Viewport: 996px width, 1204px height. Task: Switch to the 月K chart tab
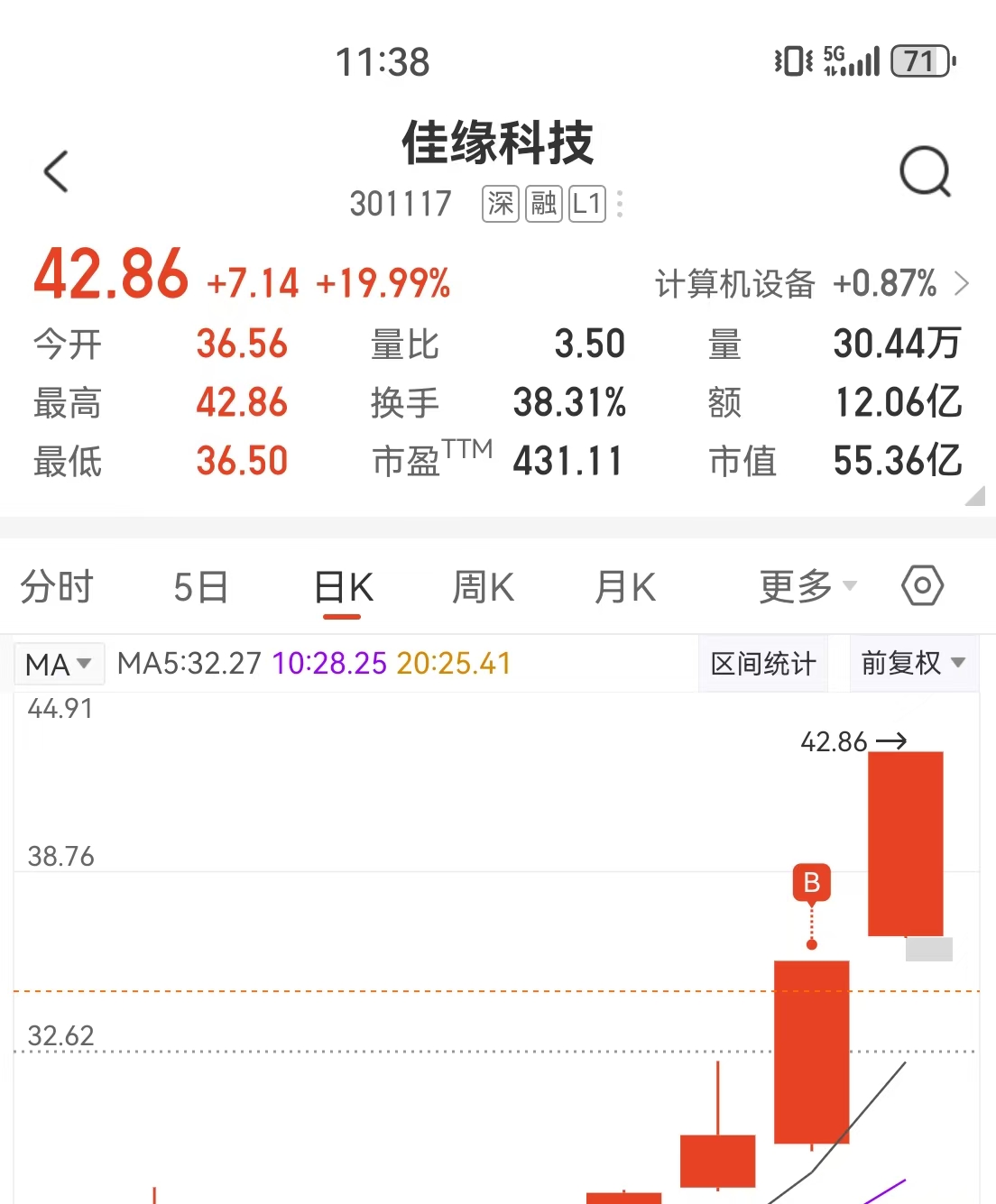[x=624, y=587]
